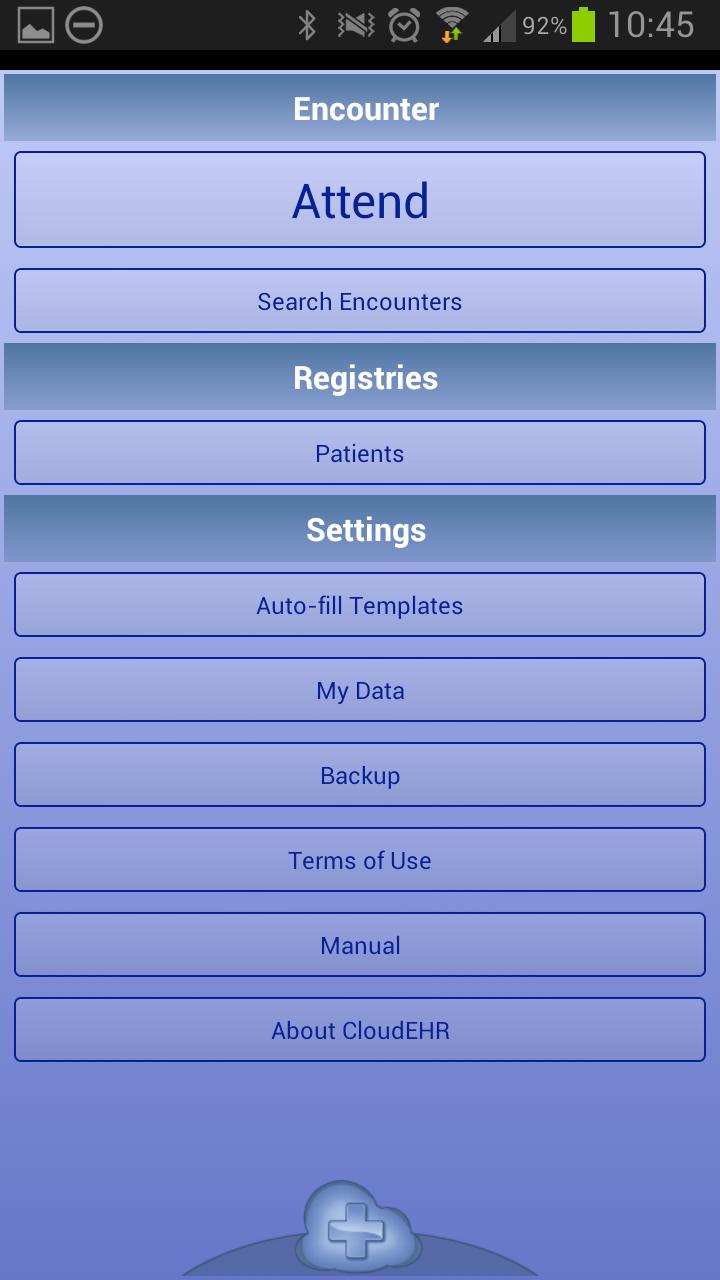The image size is (720, 1280).
Task: Select the Backup option
Action: (360, 775)
